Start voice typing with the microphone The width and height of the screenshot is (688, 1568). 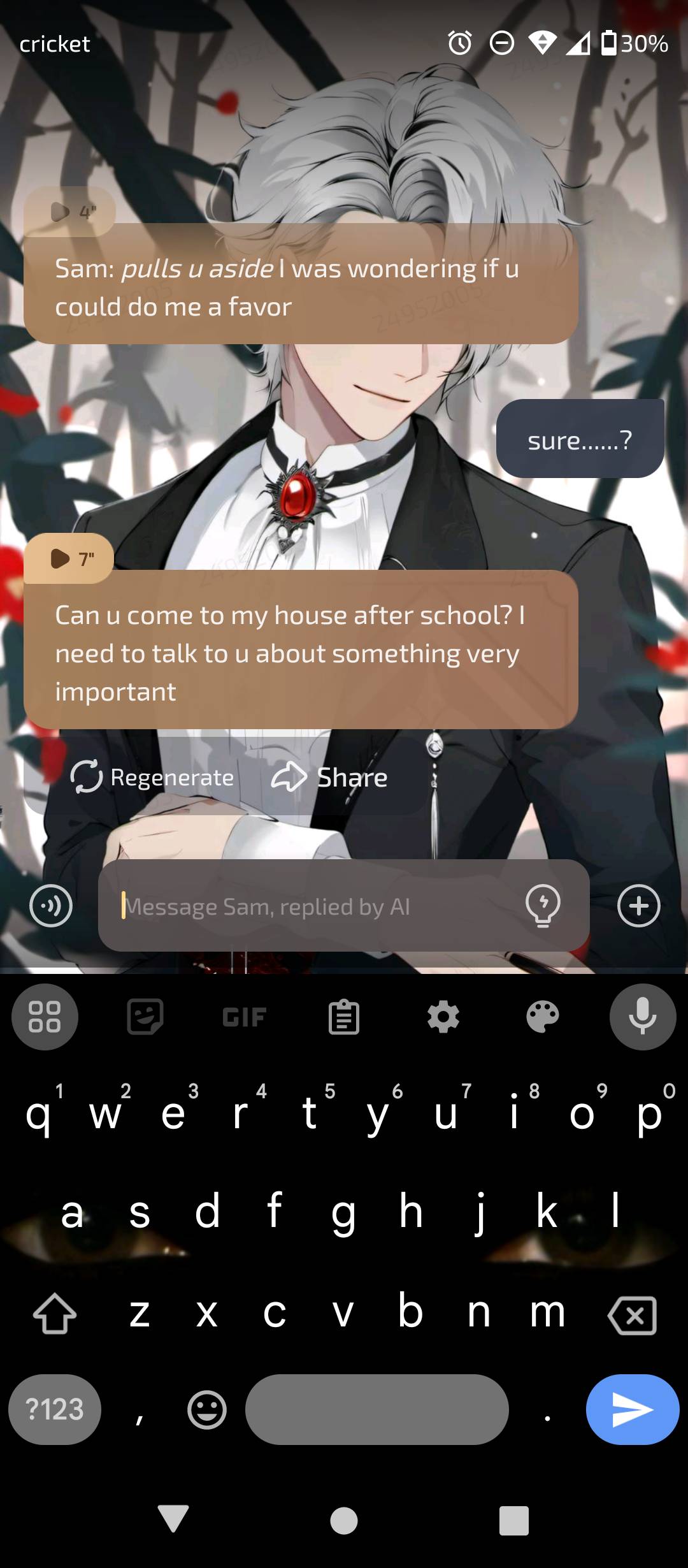(642, 1017)
